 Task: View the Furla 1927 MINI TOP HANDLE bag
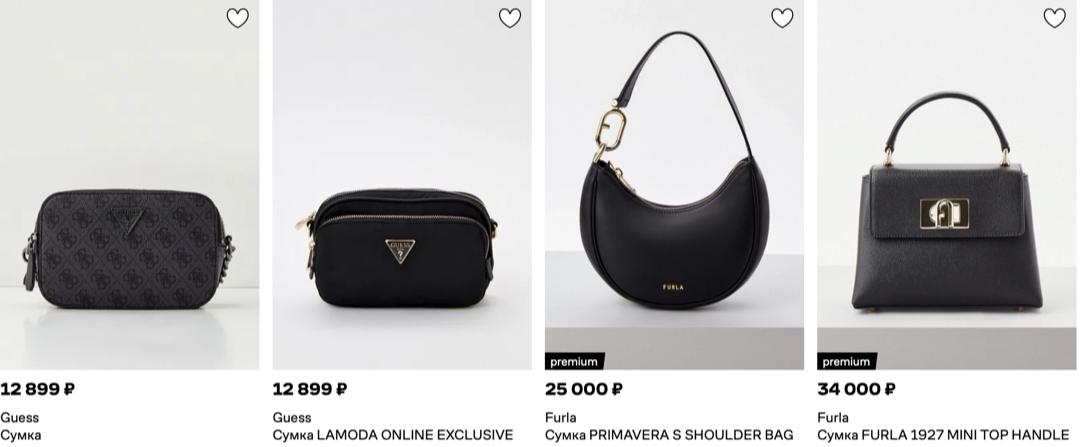coord(945,220)
